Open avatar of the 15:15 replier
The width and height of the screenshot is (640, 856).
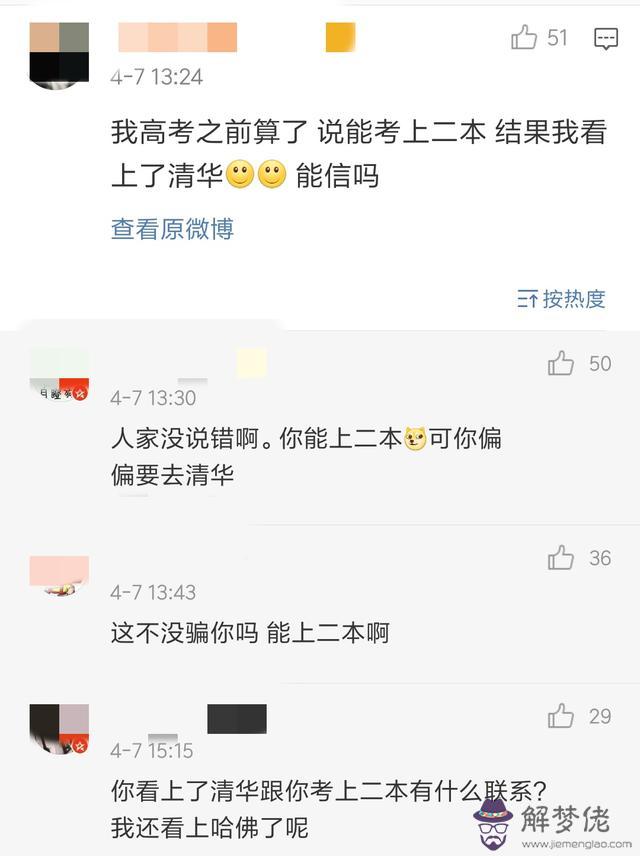[60, 729]
